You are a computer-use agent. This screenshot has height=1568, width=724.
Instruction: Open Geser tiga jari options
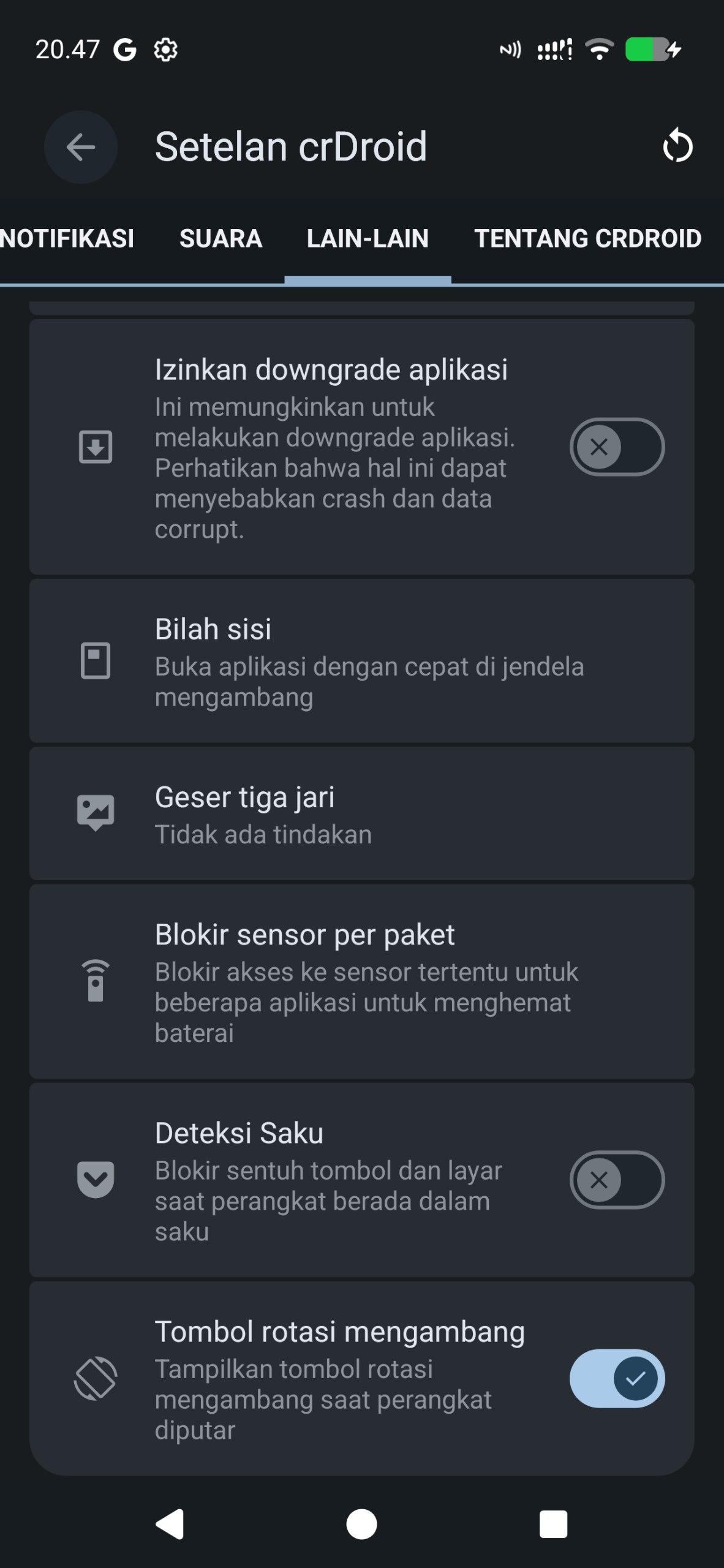[361, 814]
